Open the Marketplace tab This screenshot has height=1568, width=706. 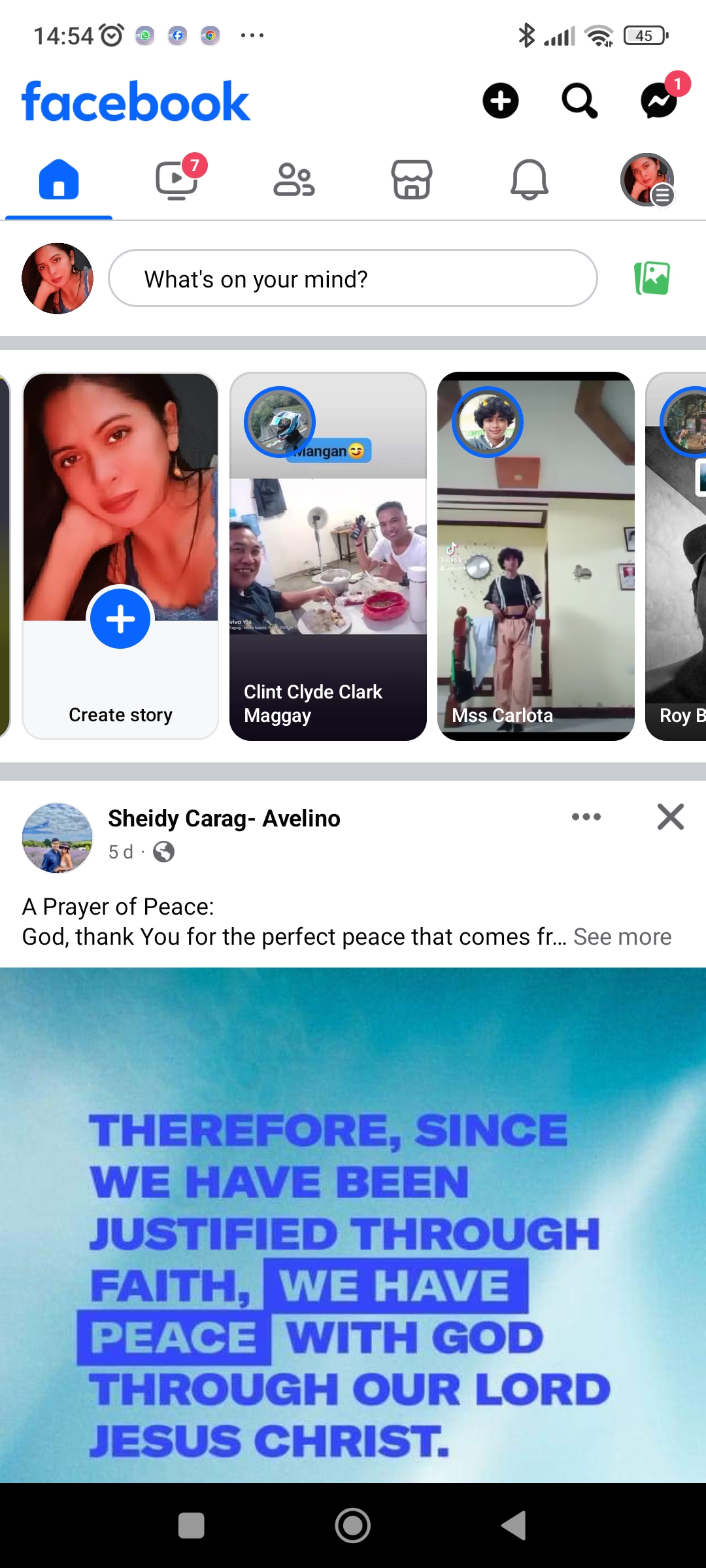tap(412, 180)
